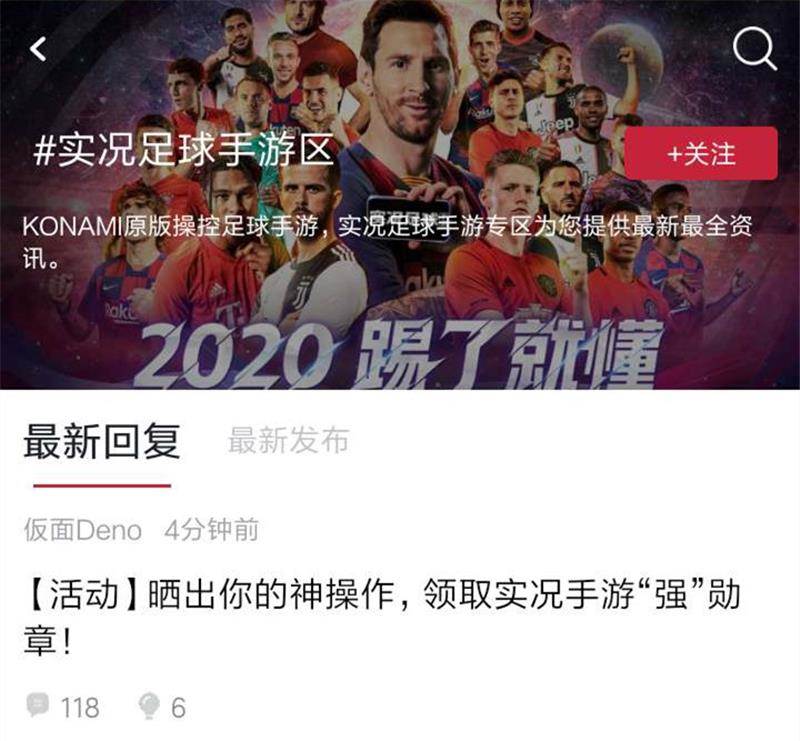Switch to the 最新发布 tab
The width and height of the screenshot is (800, 741).
288,441
